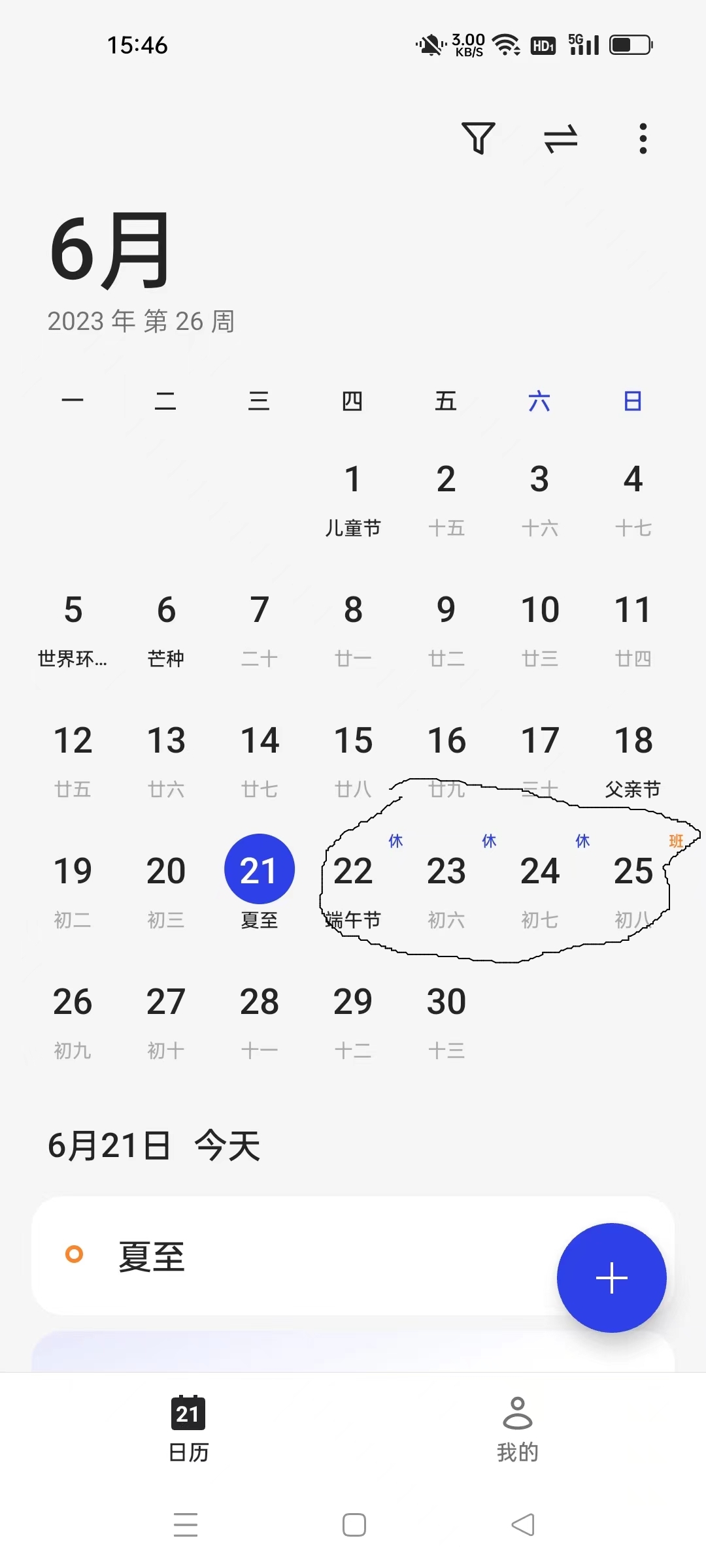Tap the home button in navigation bar
Screen dimensions: 706x1568
coord(353,1524)
